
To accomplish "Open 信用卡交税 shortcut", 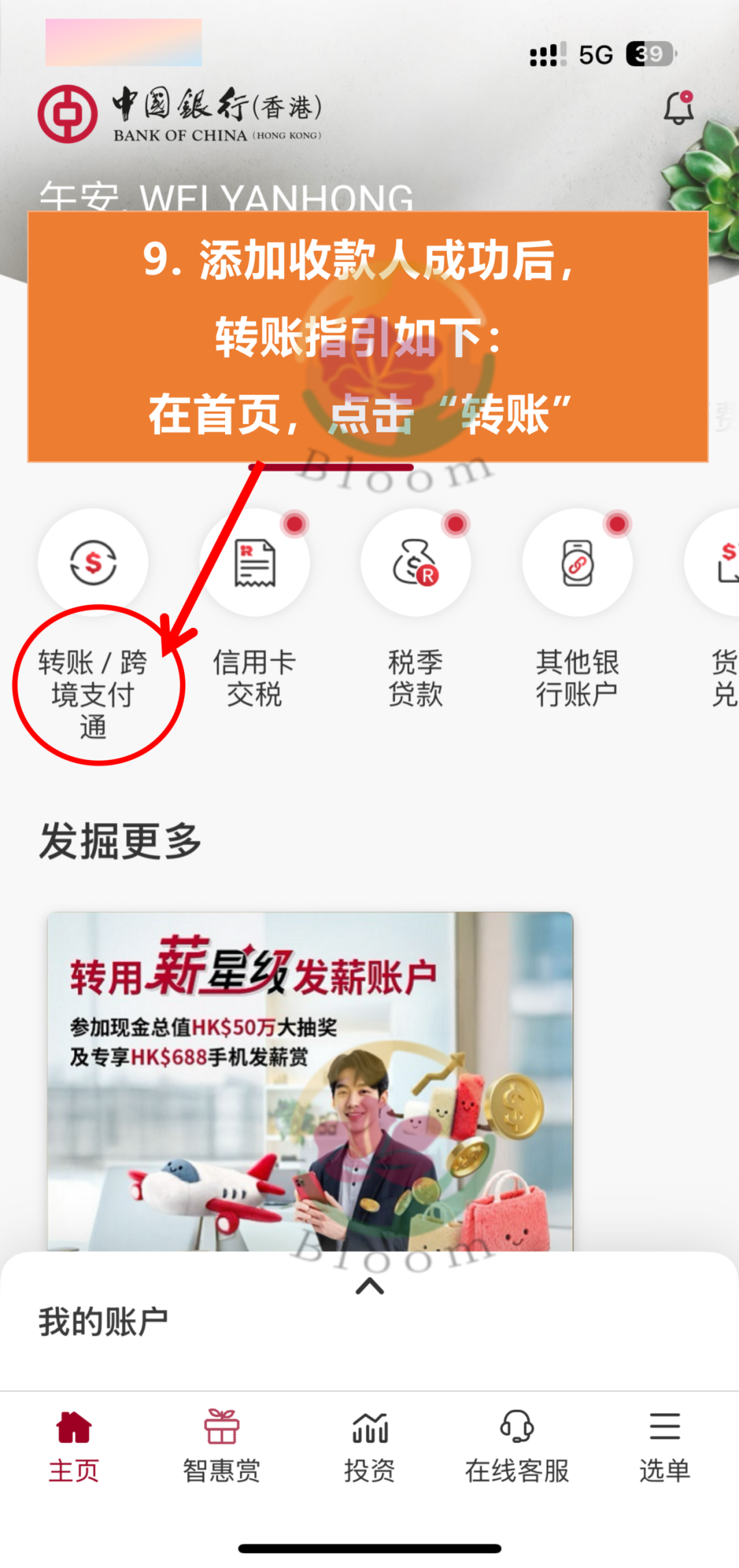I will tap(255, 564).
